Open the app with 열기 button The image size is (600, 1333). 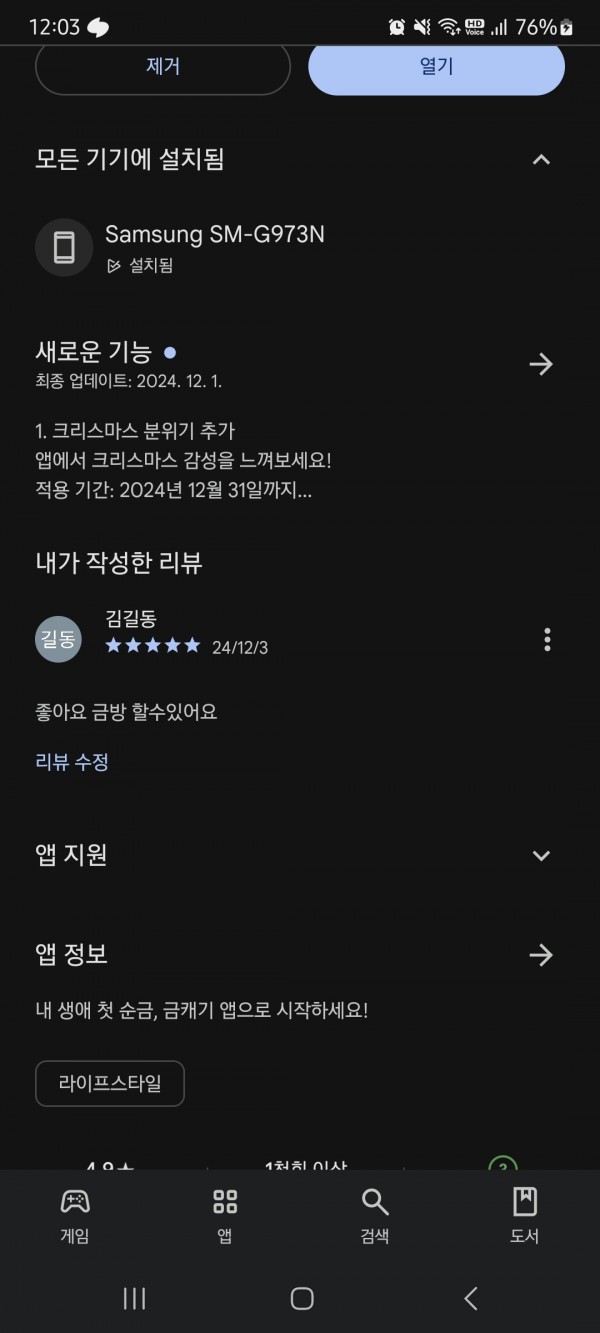tap(436, 68)
